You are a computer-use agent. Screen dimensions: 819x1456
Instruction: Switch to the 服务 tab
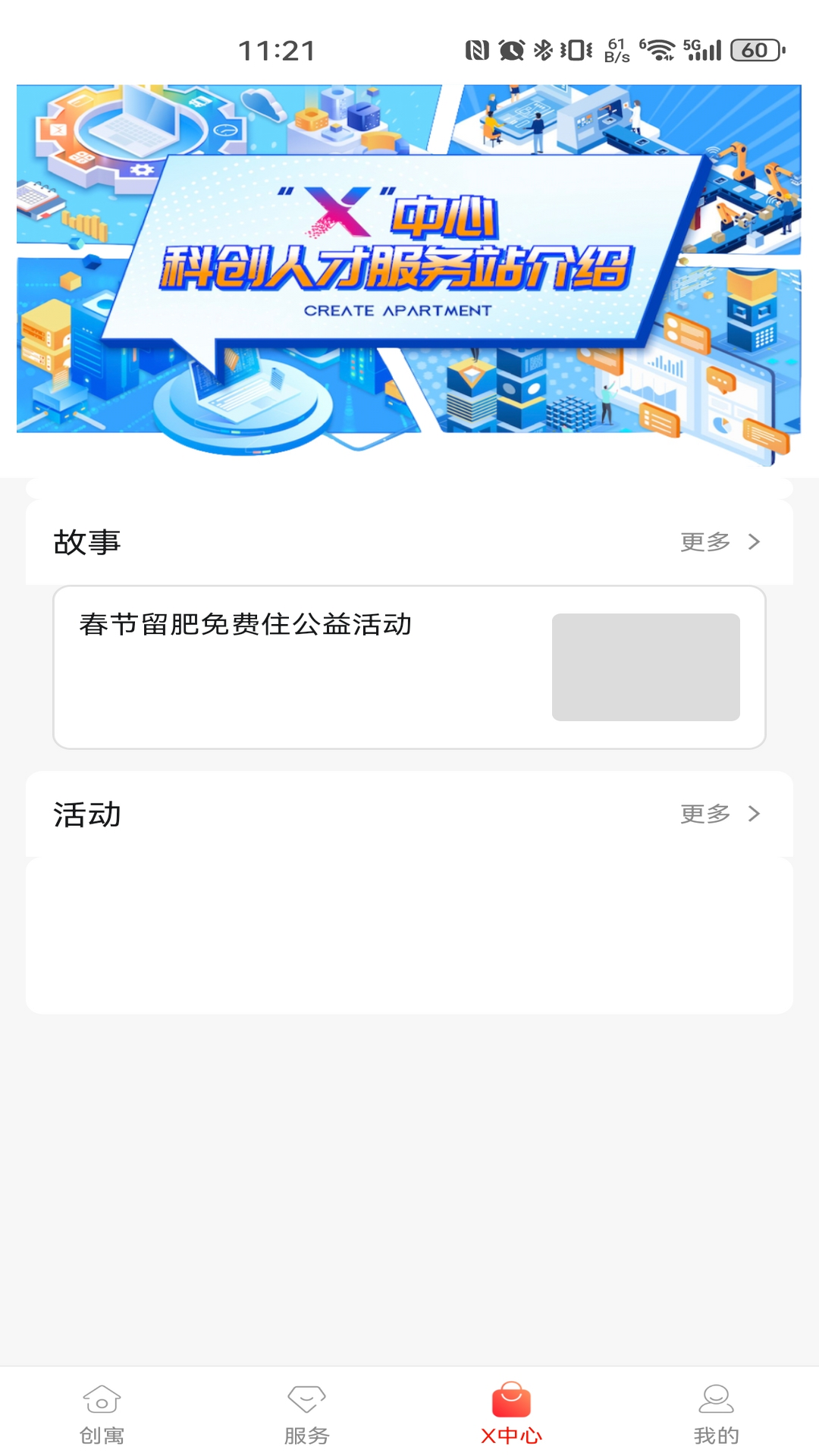(x=306, y=1413)
